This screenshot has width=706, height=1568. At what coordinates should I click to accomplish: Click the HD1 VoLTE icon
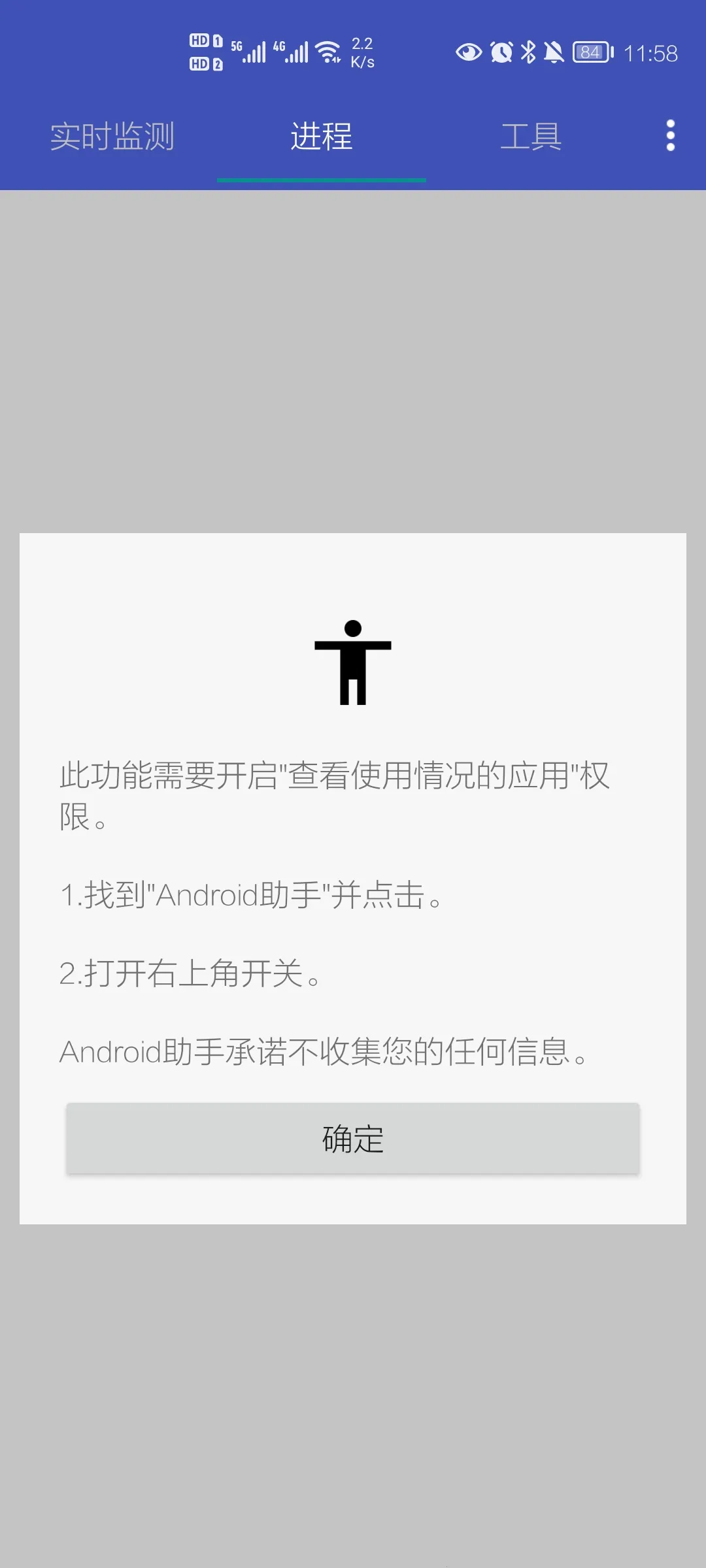click(205, 41)
